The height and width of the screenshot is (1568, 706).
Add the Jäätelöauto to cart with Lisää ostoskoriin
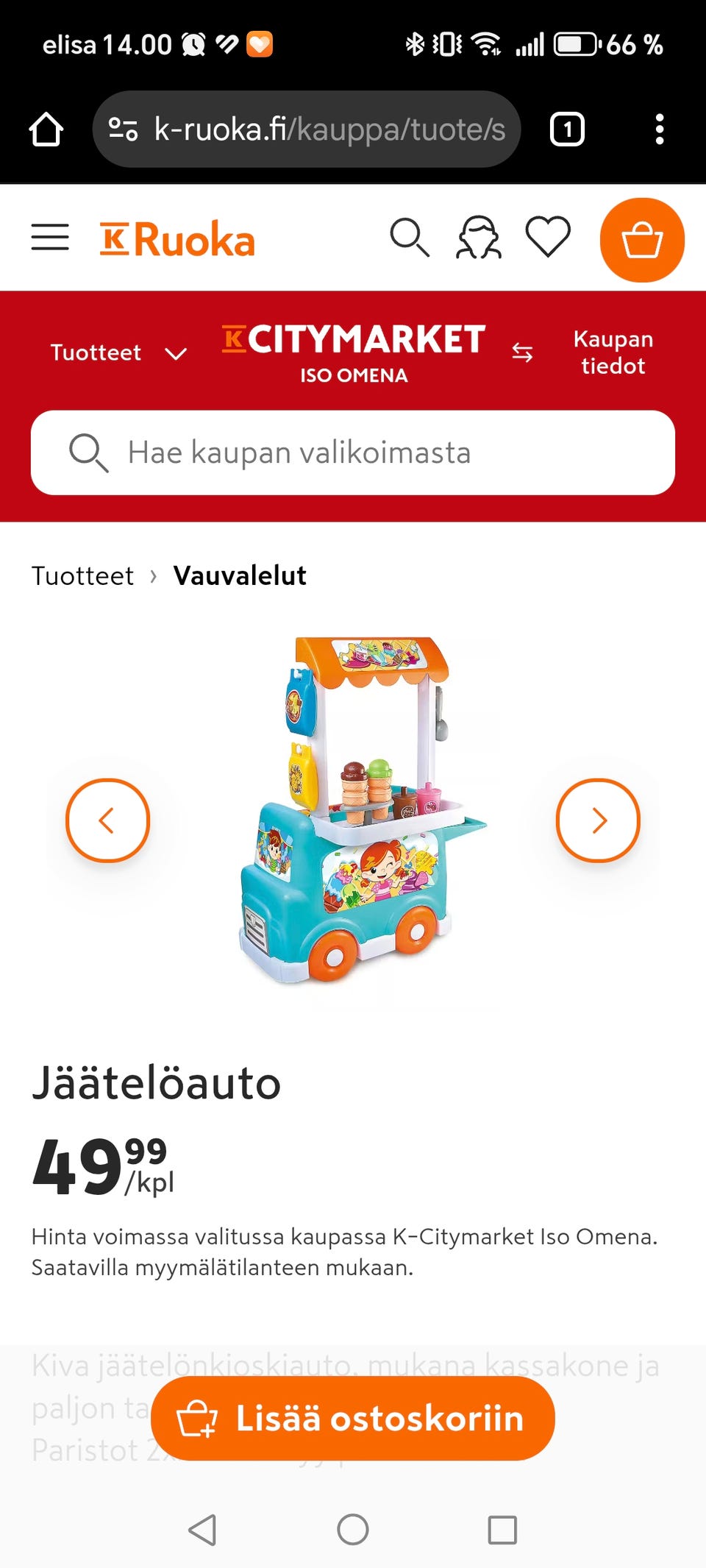tap(353, 1418)
